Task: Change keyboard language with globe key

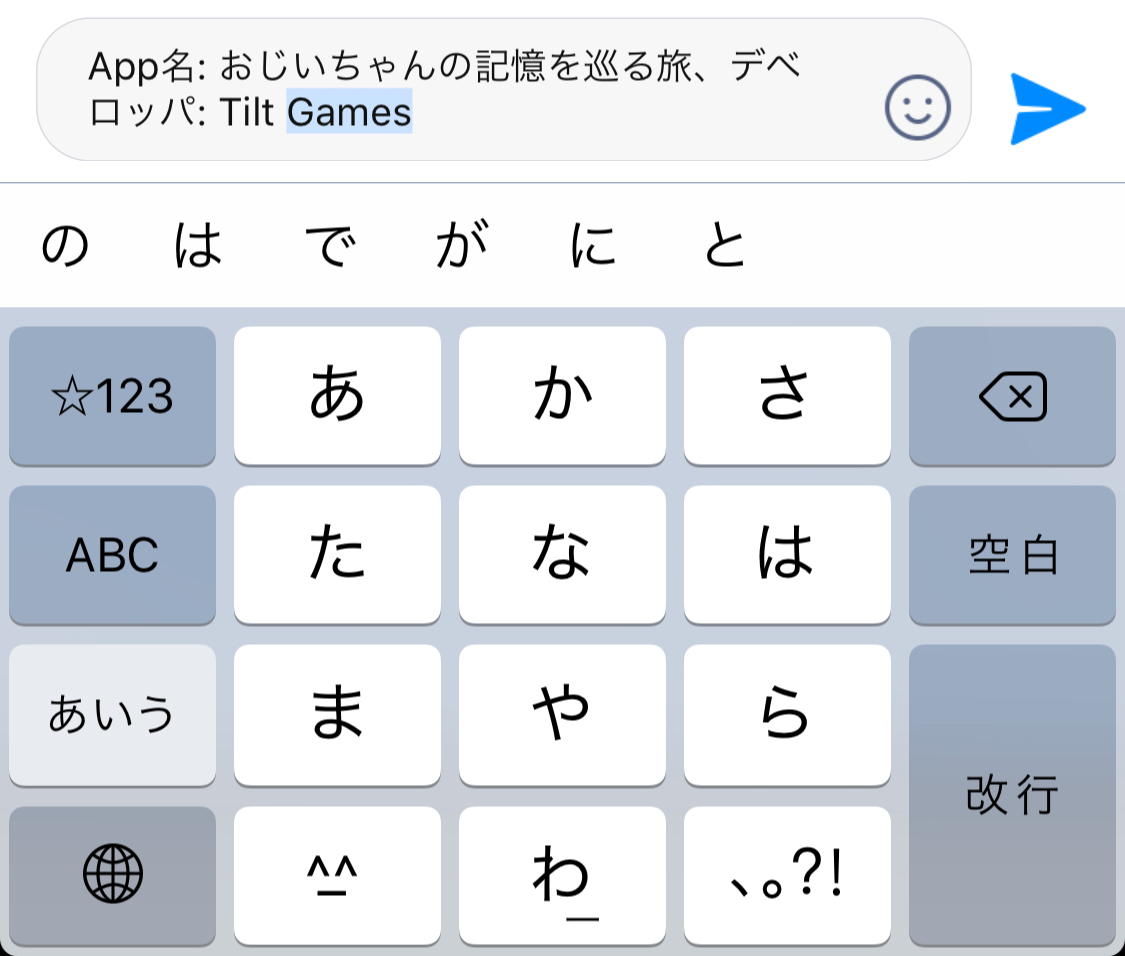Action: (x=112, y=875)
